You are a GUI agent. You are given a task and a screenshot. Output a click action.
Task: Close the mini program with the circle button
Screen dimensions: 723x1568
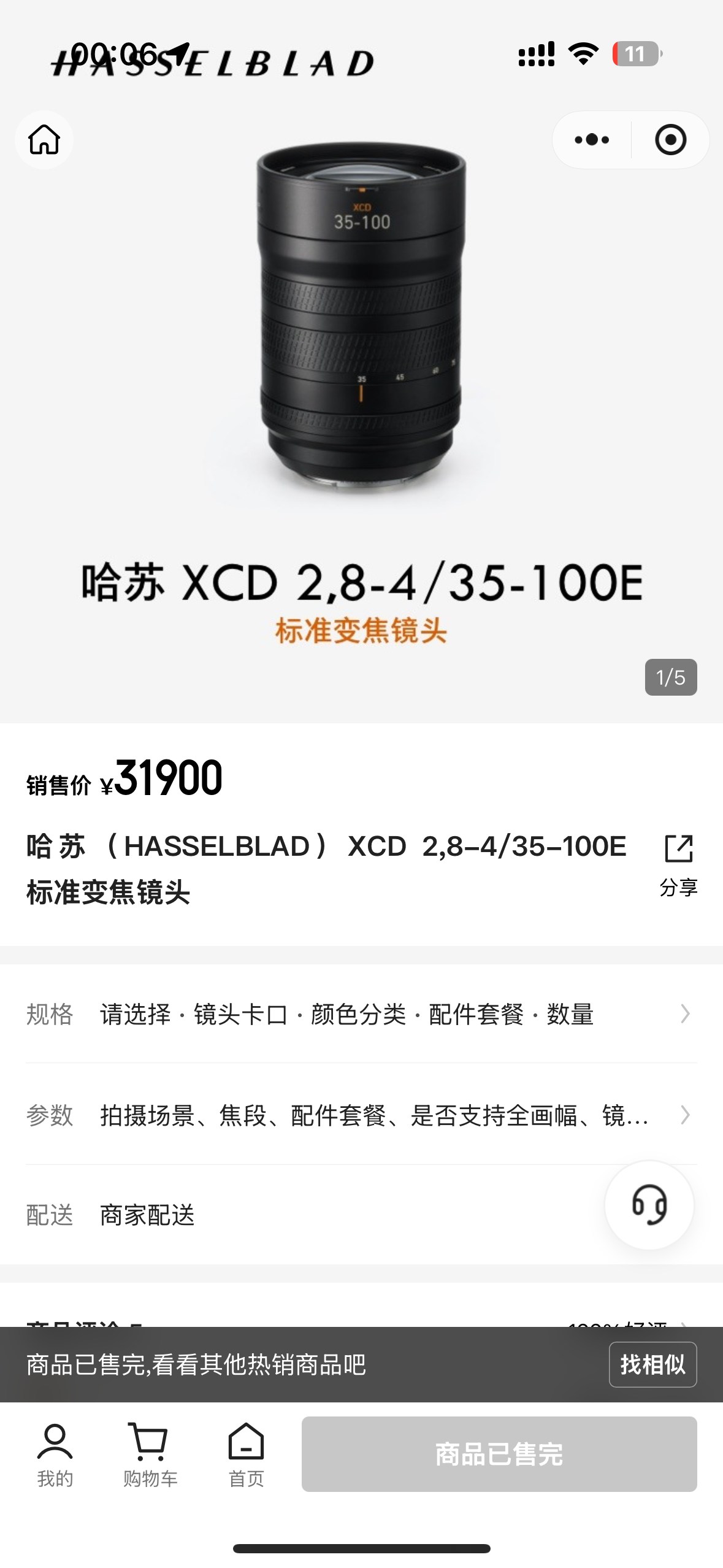(670, 140)
